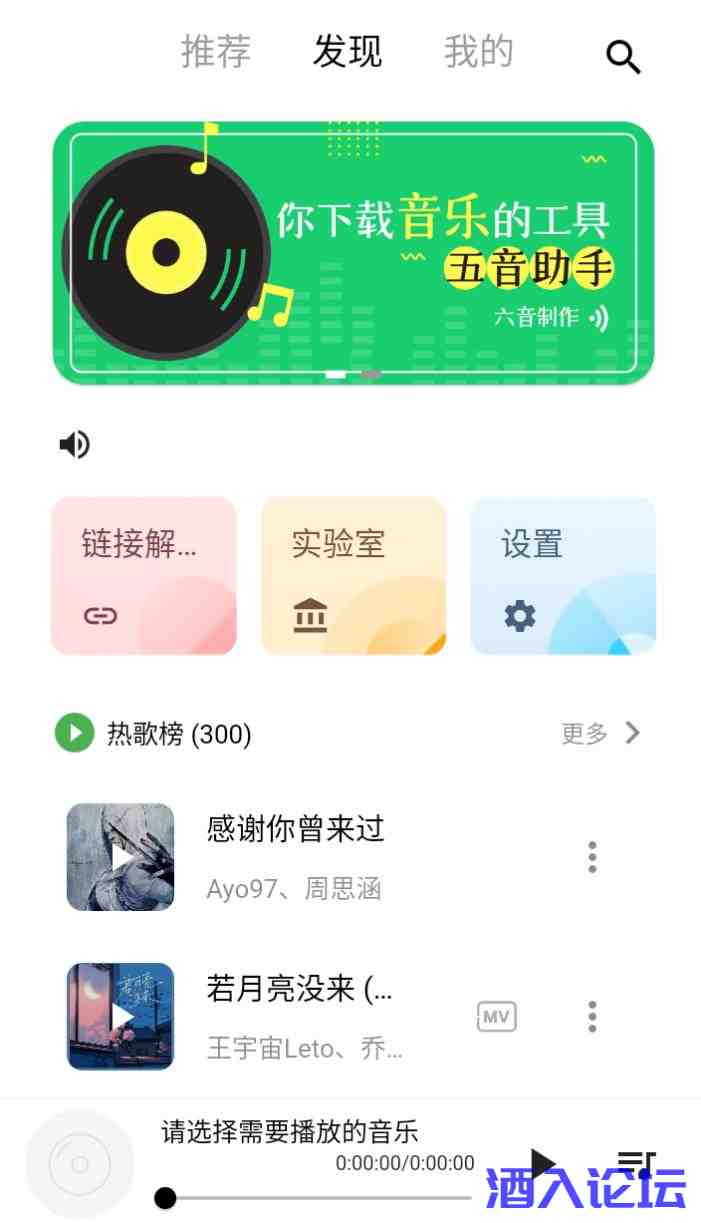The width and height of the screenshot is (701, 1223).
Task: Play the song 若月亮没来
Action: click(120, 1016)
